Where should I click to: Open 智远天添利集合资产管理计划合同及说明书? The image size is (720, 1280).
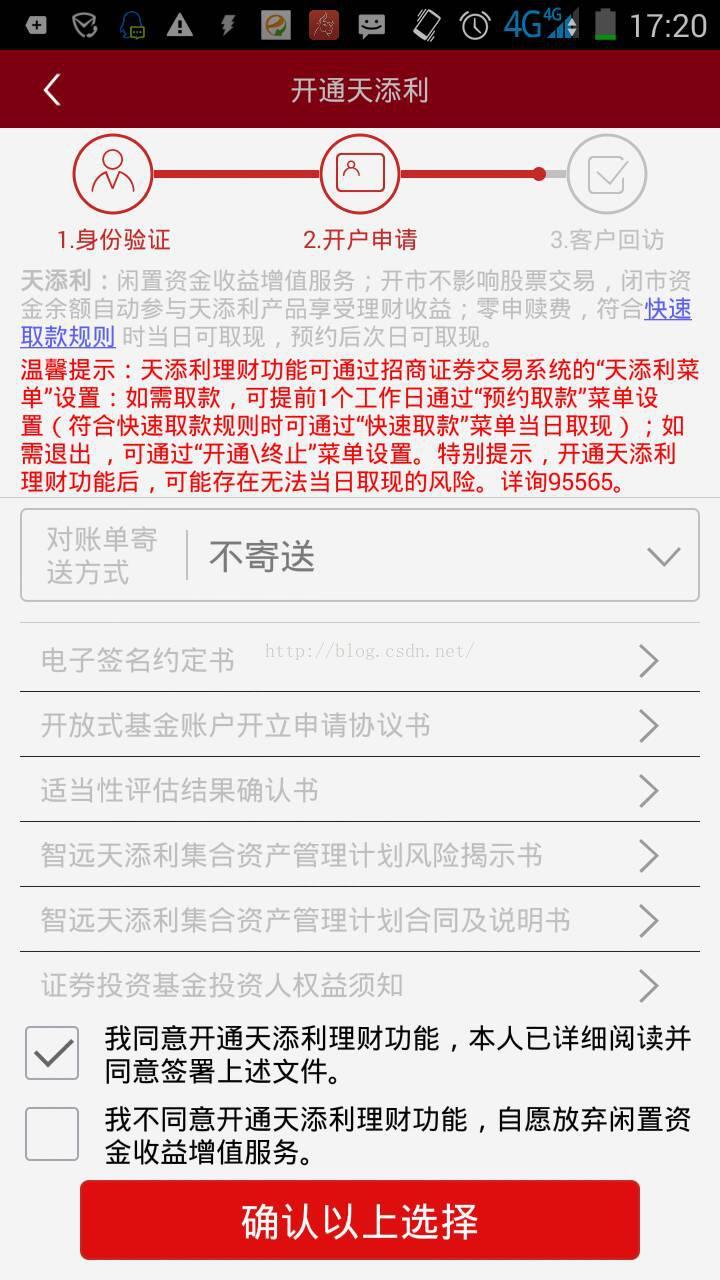pos(360,920)
